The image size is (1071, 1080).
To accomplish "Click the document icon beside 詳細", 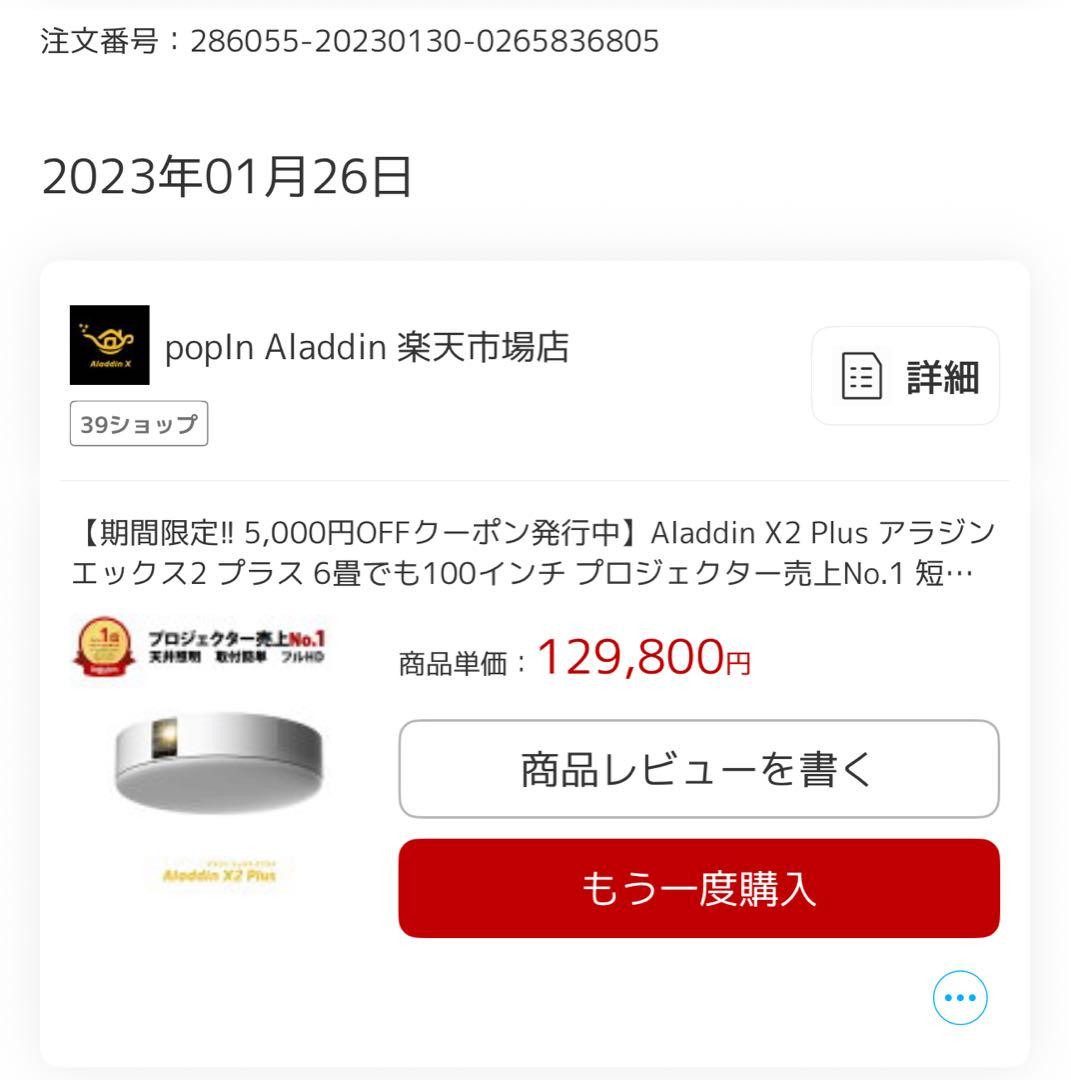I will click(864, 376).
